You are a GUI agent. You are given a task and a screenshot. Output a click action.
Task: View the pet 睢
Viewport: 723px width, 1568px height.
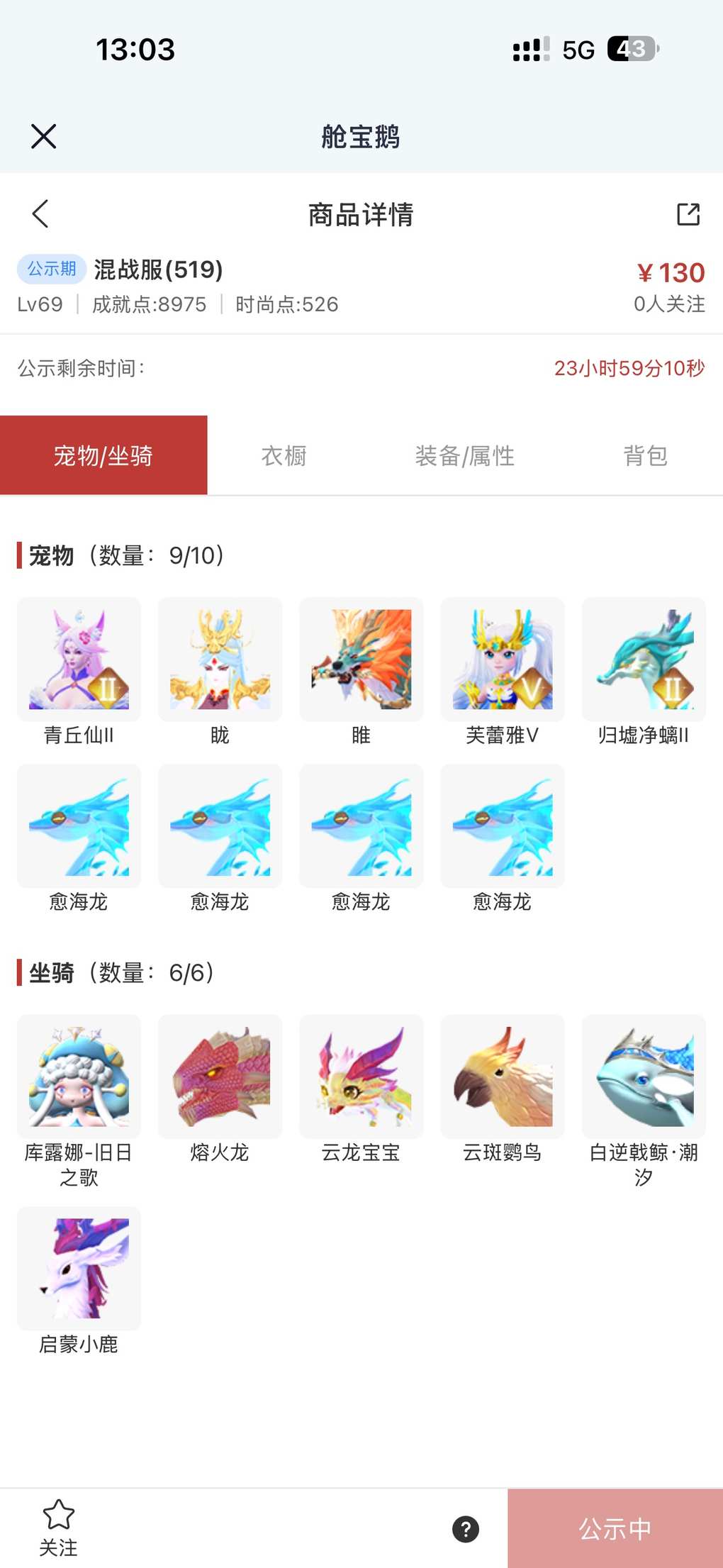coord(361,660)
